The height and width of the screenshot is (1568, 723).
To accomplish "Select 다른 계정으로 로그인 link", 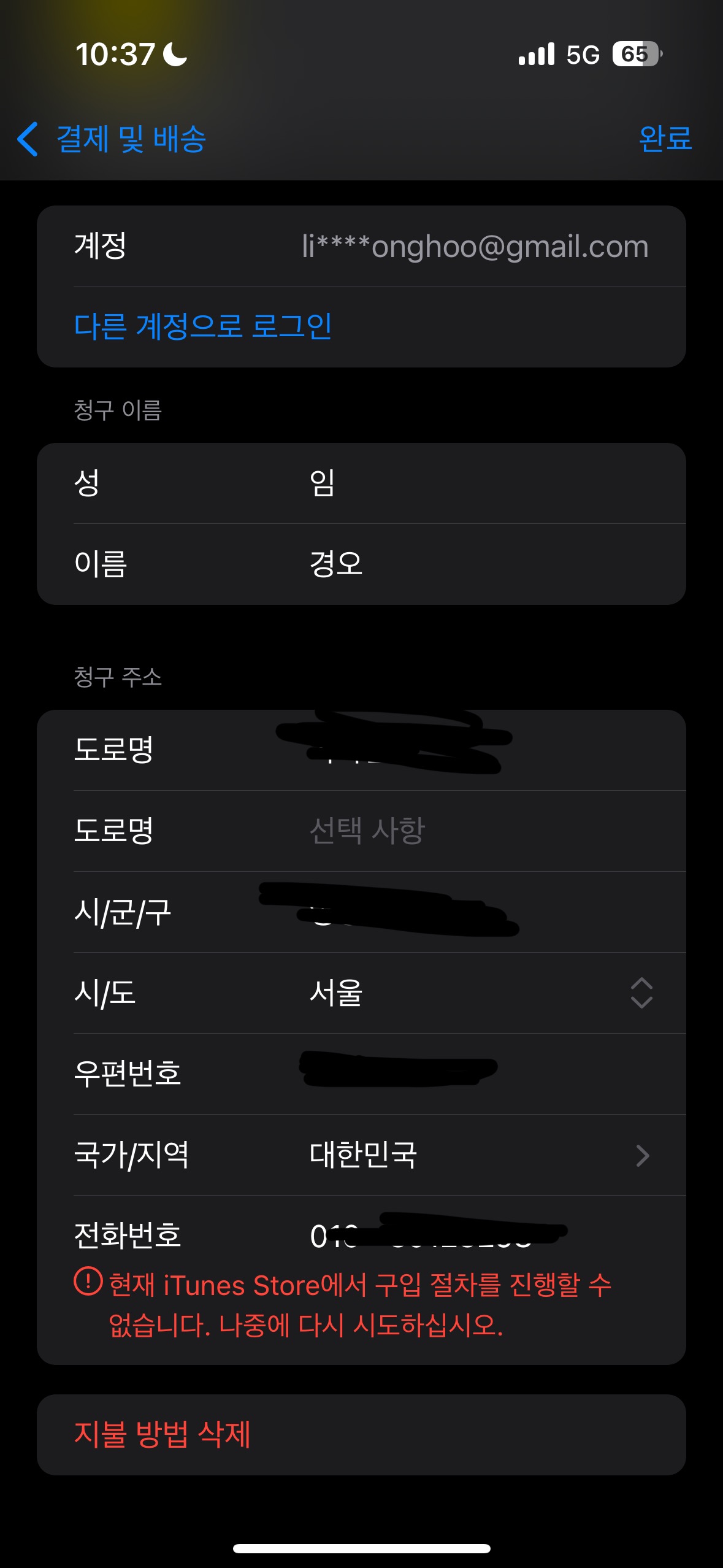I will click(203, 326).
